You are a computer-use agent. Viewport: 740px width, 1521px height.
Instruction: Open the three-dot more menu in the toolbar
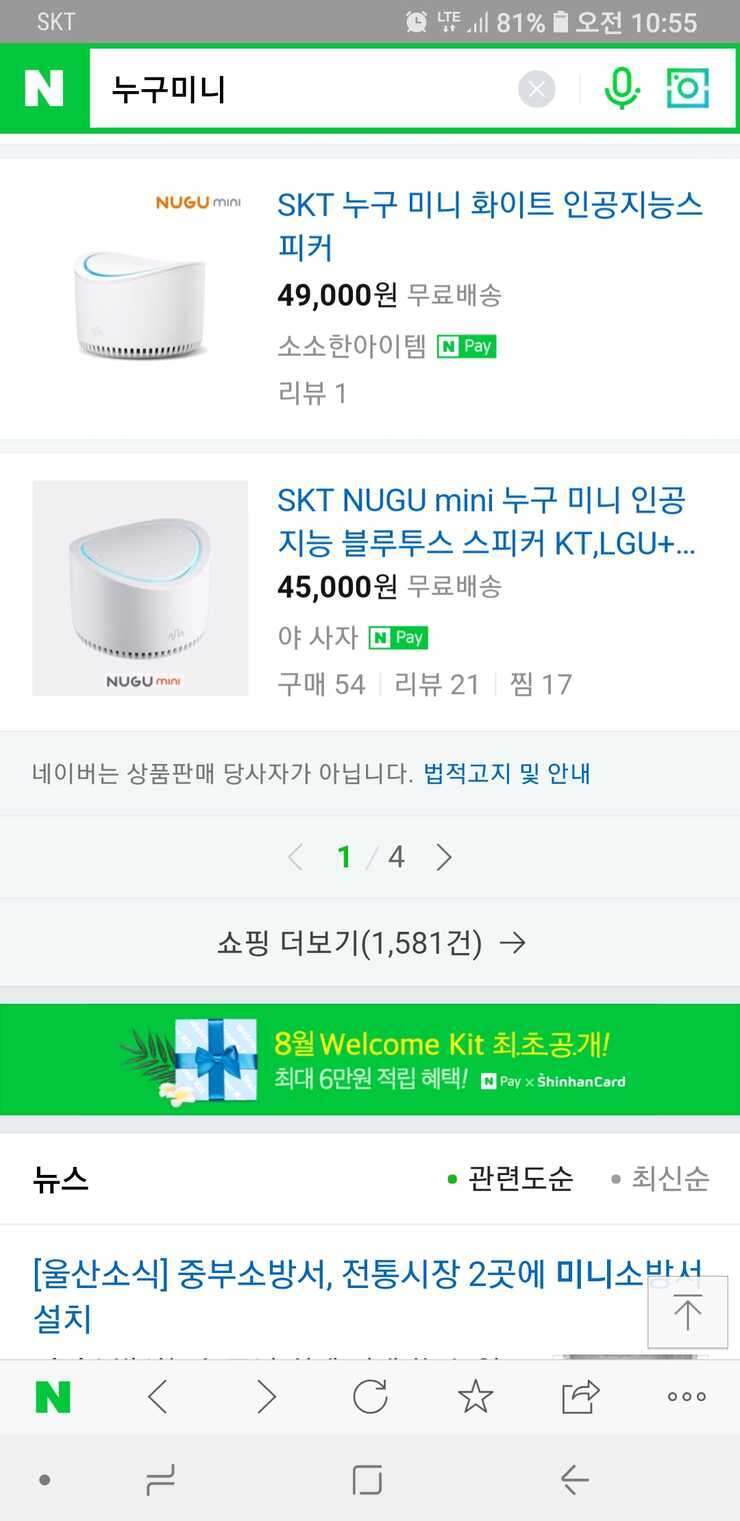(687, 1397)
